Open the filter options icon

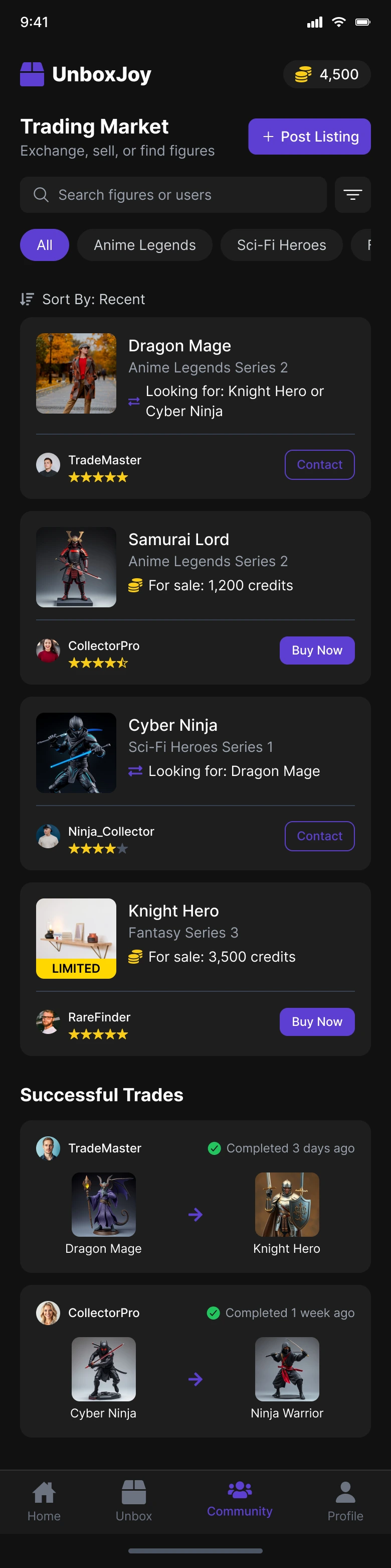coord(353,195)
